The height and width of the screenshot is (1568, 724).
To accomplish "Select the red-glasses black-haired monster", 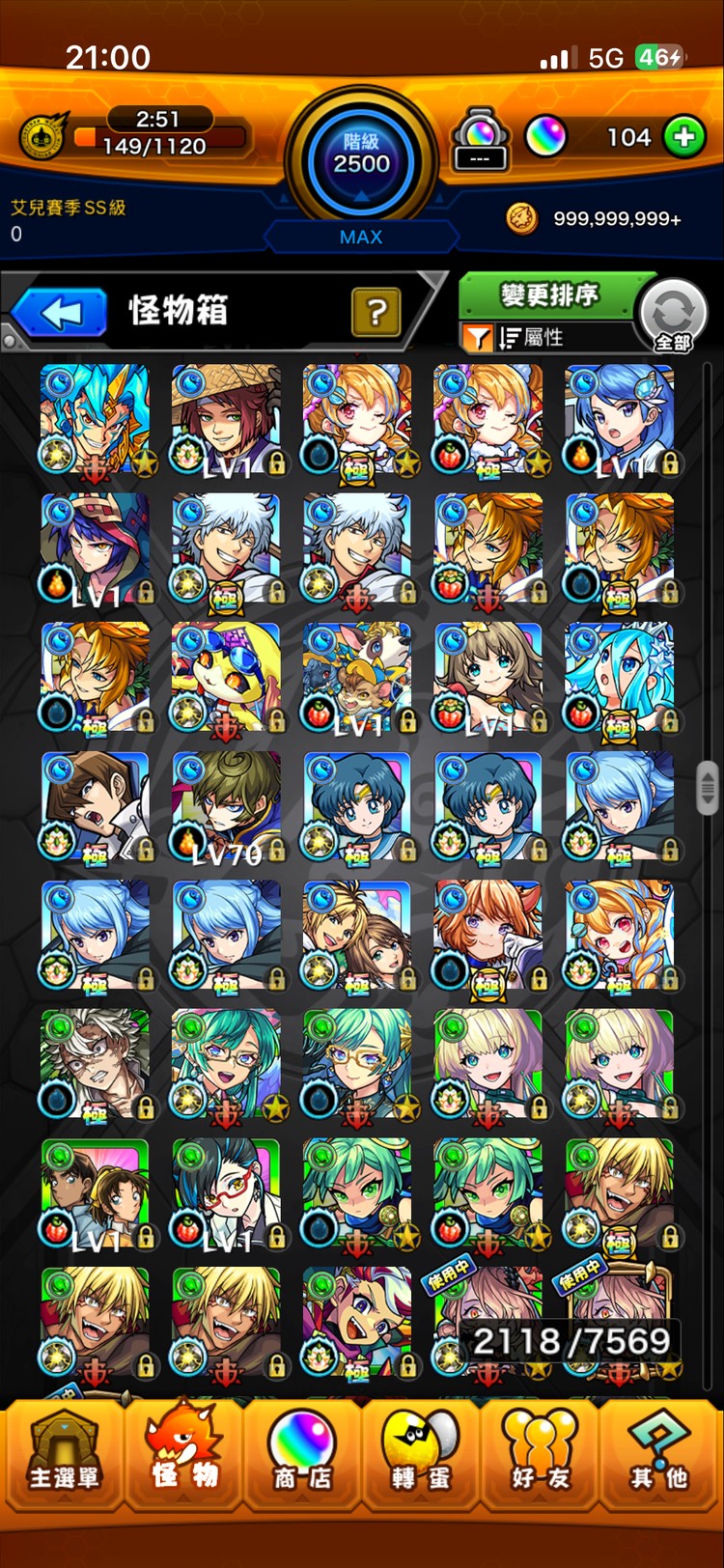I will point(226,1195).
